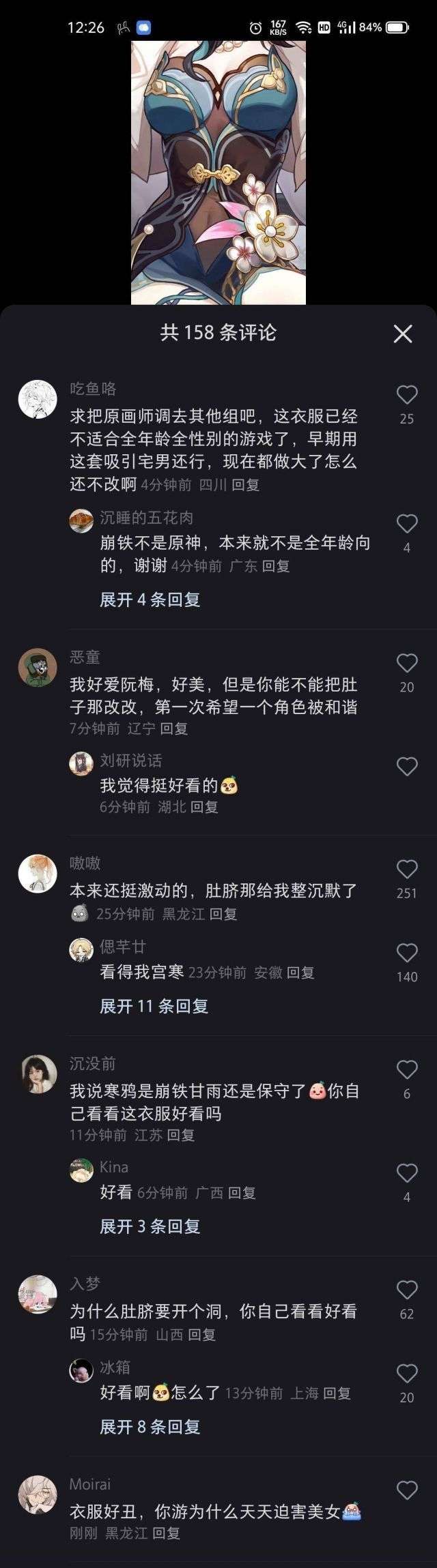437x1568 pixels.
Task: Like the comment by 恶童
Action: [407, 663]
